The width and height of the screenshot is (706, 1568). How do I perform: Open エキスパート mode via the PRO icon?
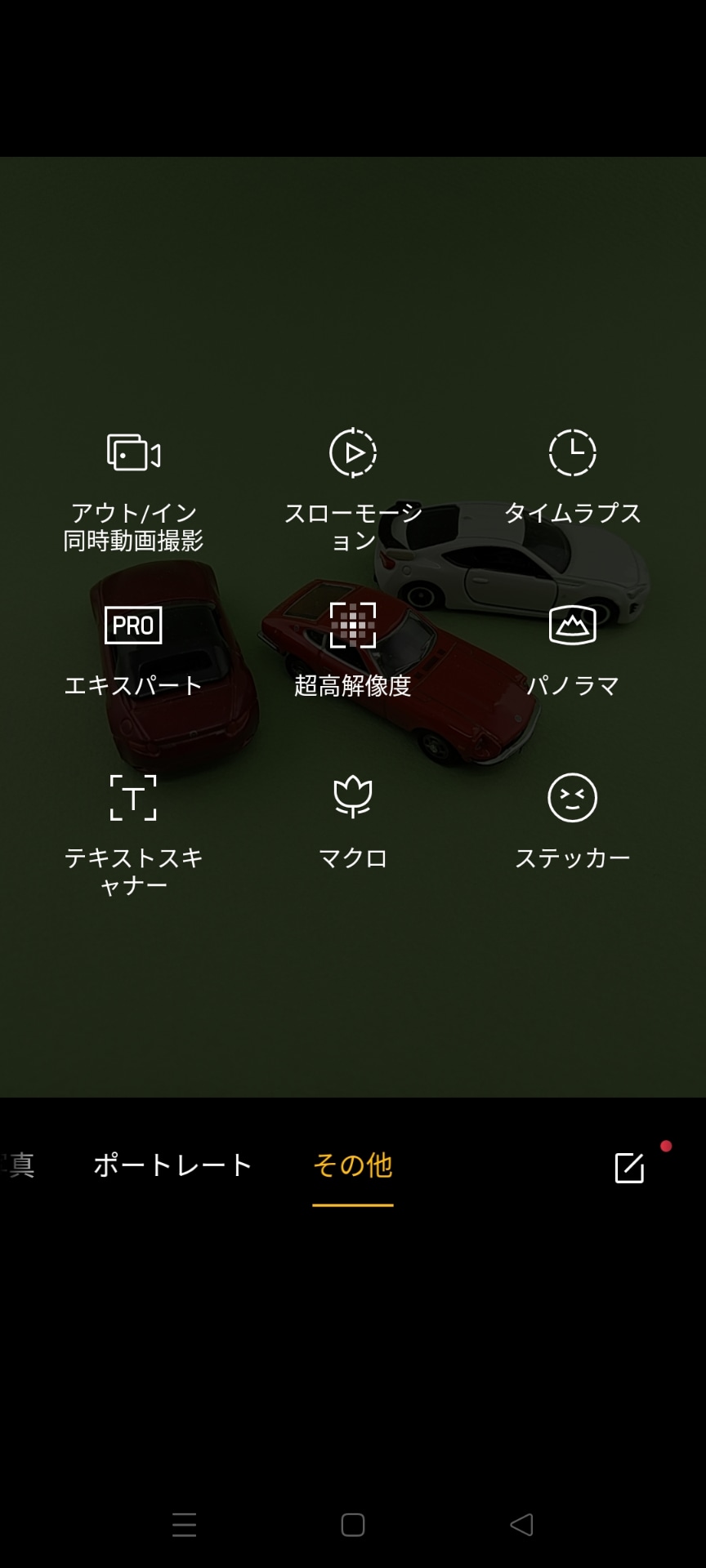[x=133, y=626]
